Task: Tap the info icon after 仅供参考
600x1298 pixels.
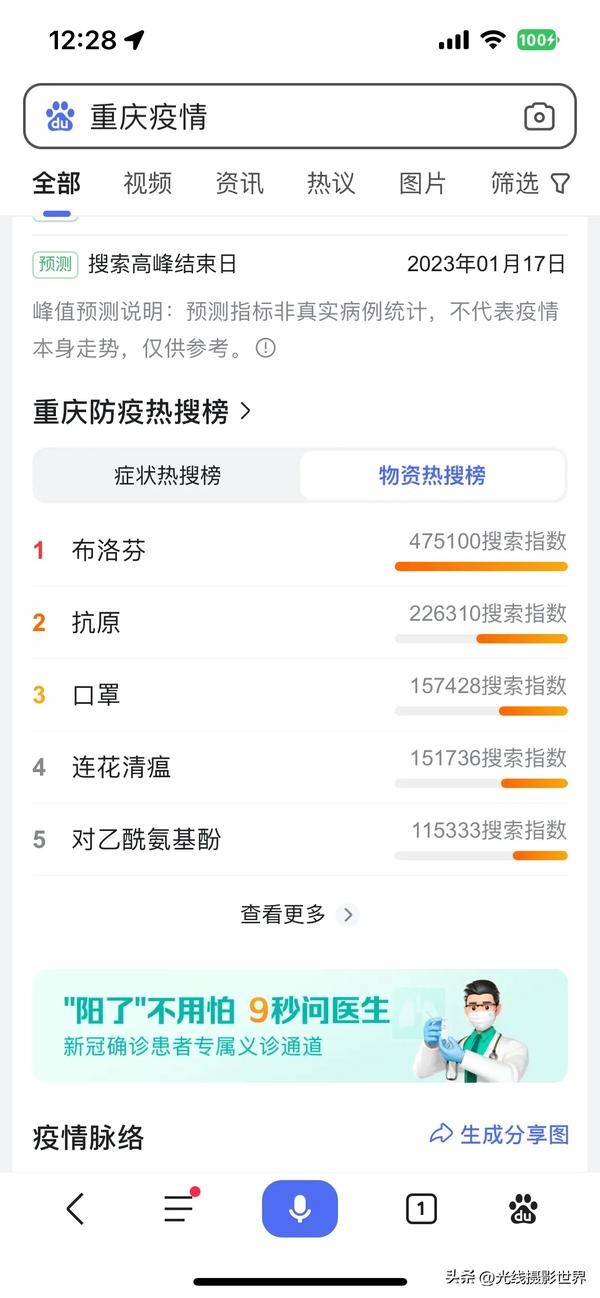Action: tap(265, 348)
